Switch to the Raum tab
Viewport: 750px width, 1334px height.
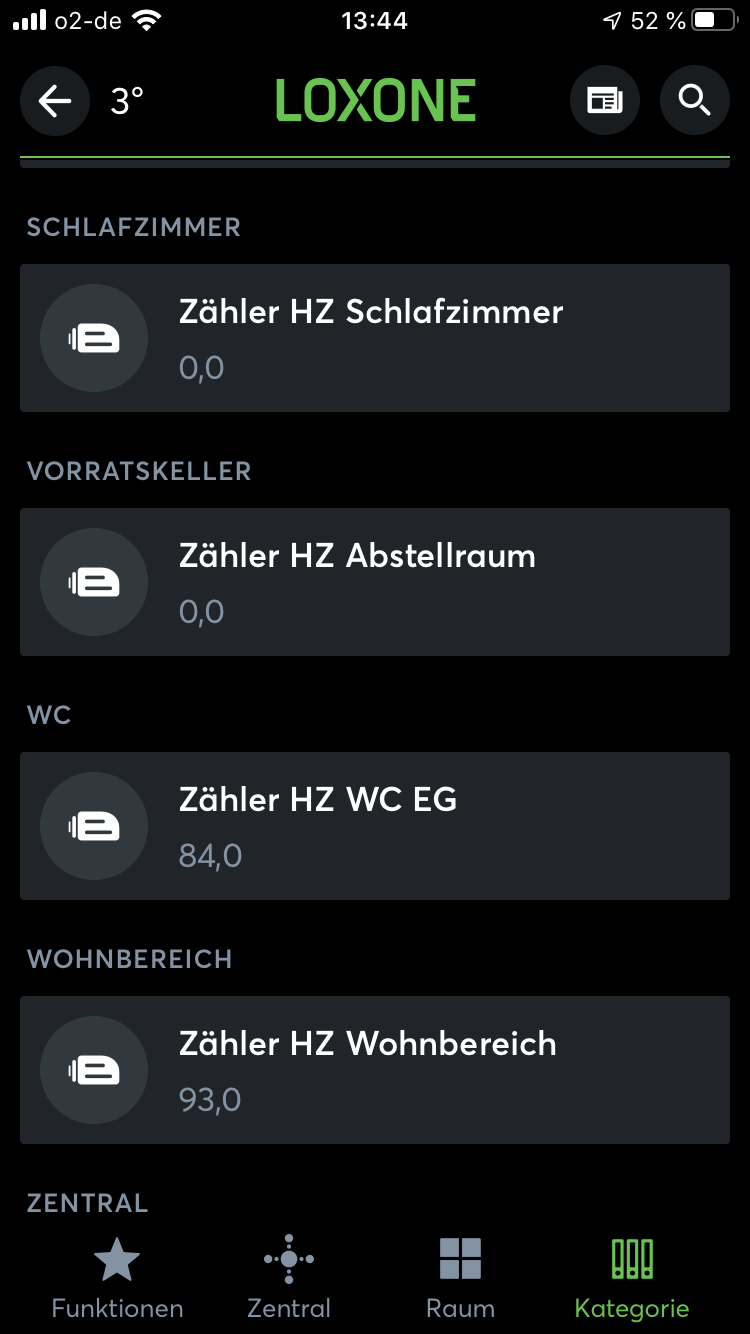(460, 1278)
